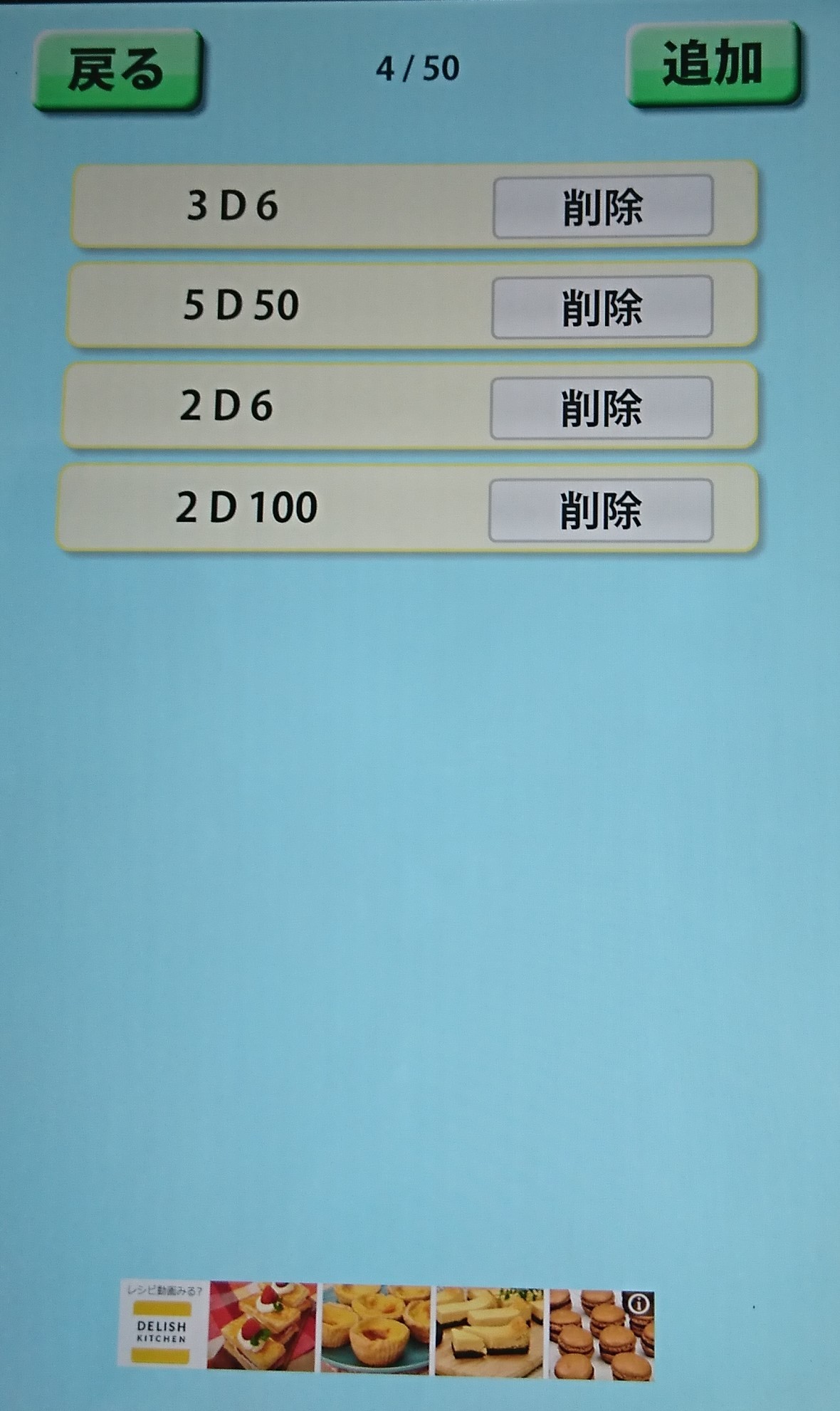The height and width of the screenshot is (1411, 840).
Task: Delete the 5 D 50 entry
Action: (x=602, y=307)
